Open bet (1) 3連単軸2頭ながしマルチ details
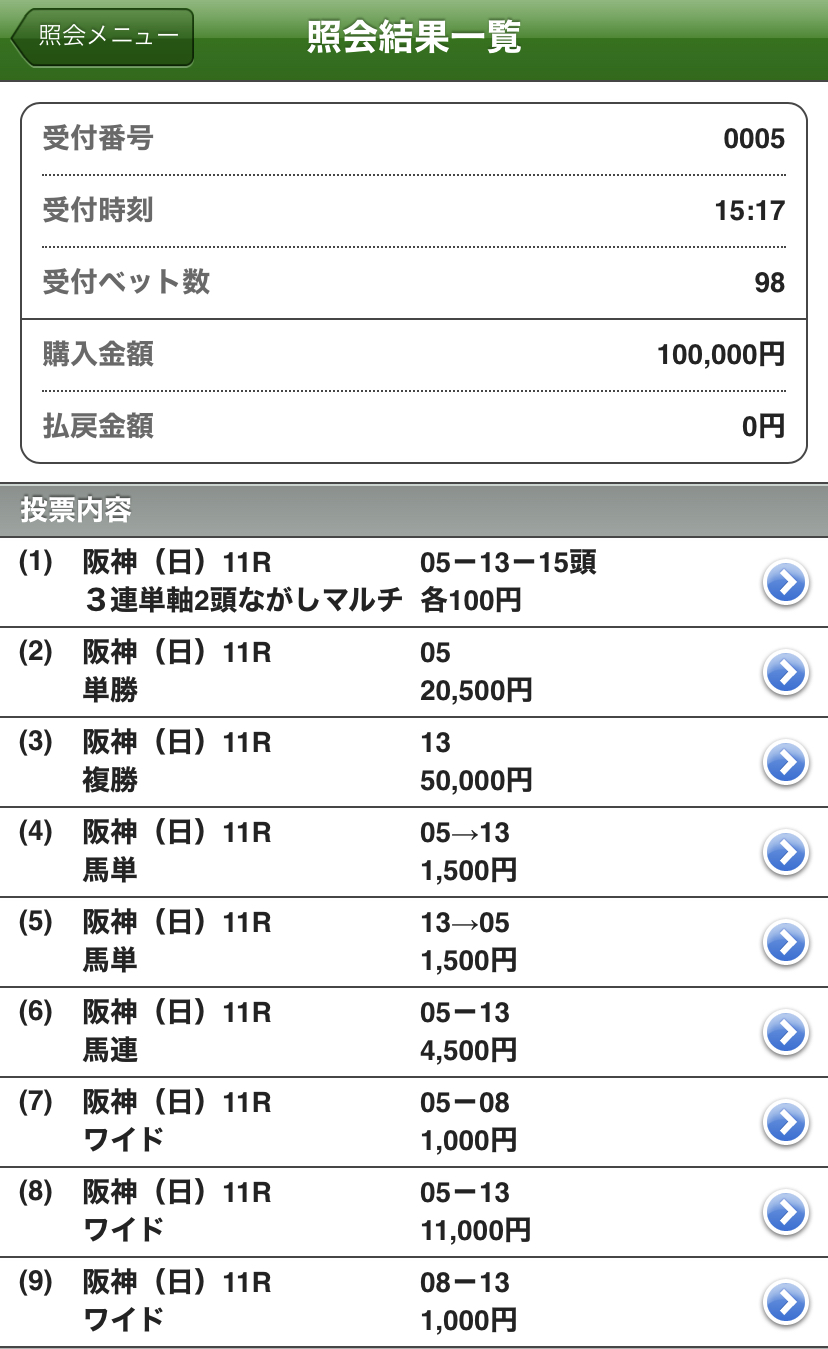The height and width of the screenshot is (1349, 828). click(786, 583)
